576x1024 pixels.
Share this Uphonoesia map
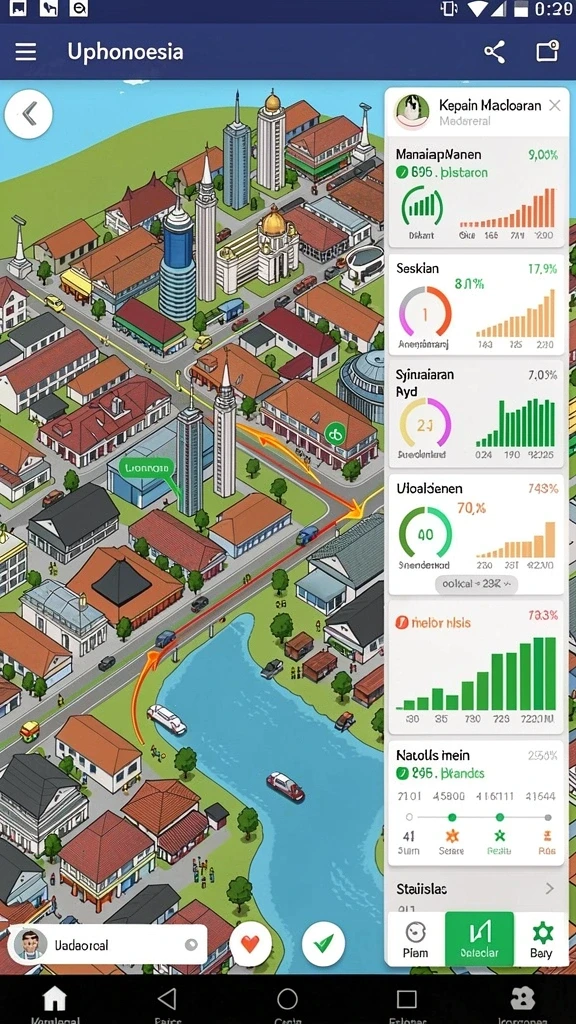(x=494, y=52)
